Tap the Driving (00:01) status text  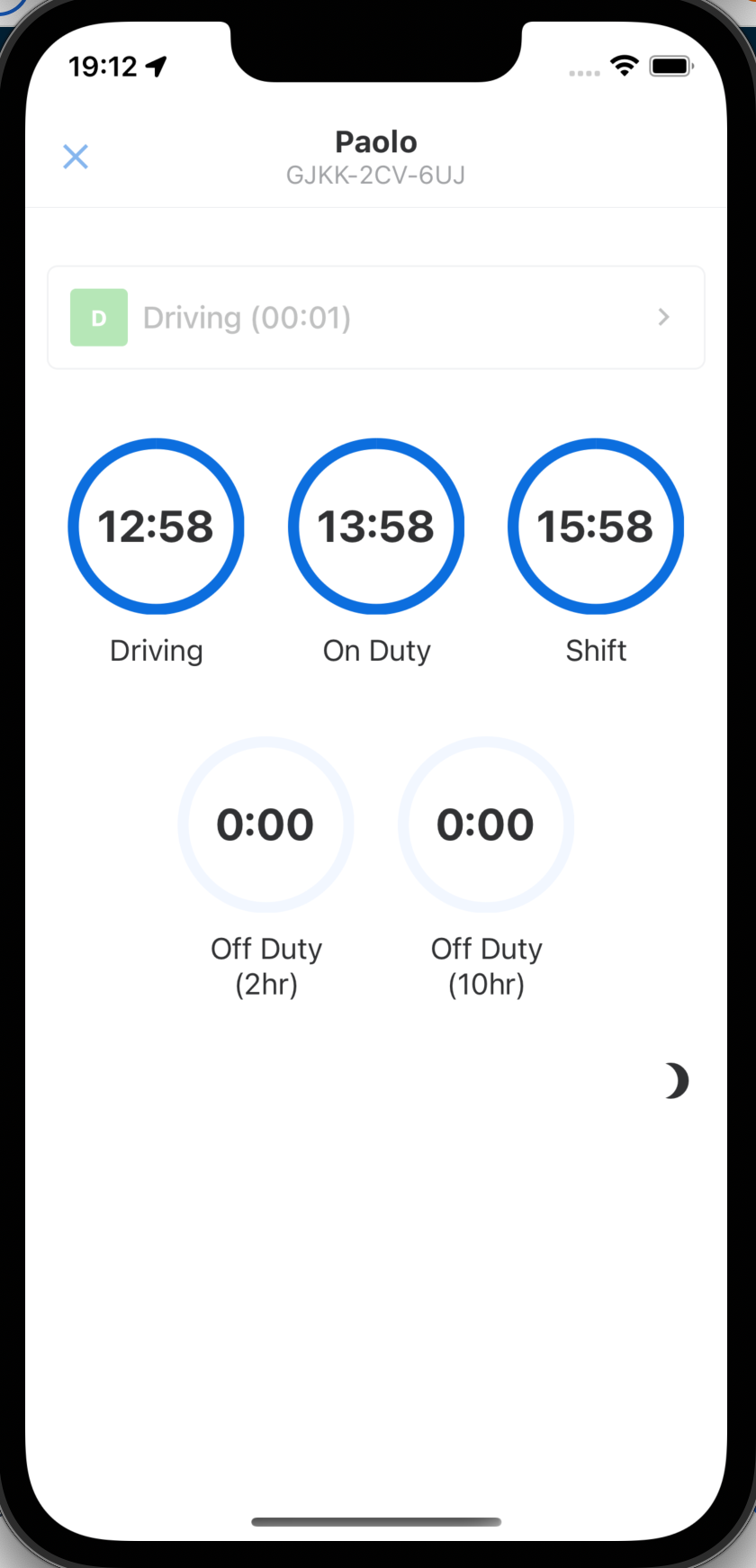click(246, 317)
